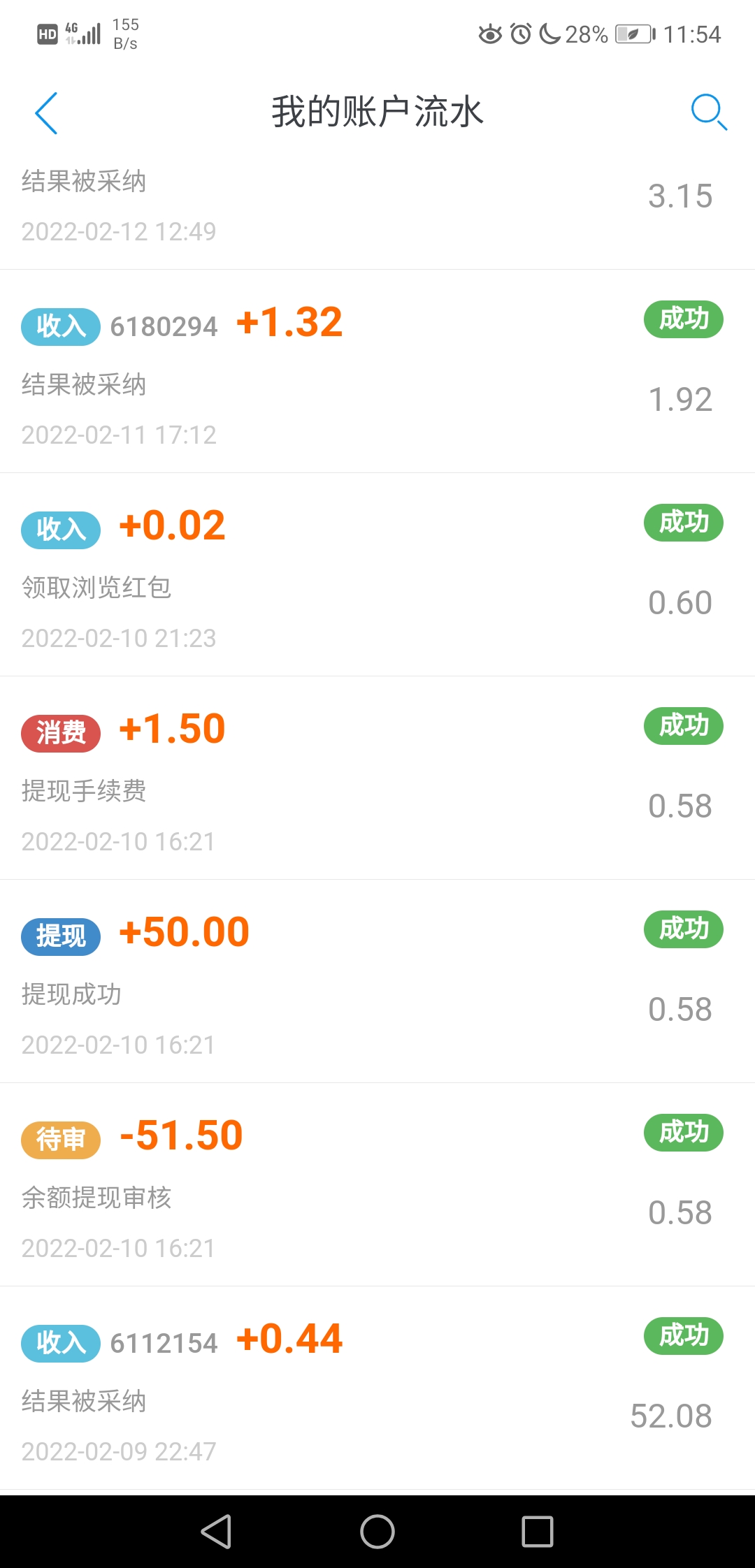
Task: Select the 我的账户流水 title
Action: pos(377,112)
